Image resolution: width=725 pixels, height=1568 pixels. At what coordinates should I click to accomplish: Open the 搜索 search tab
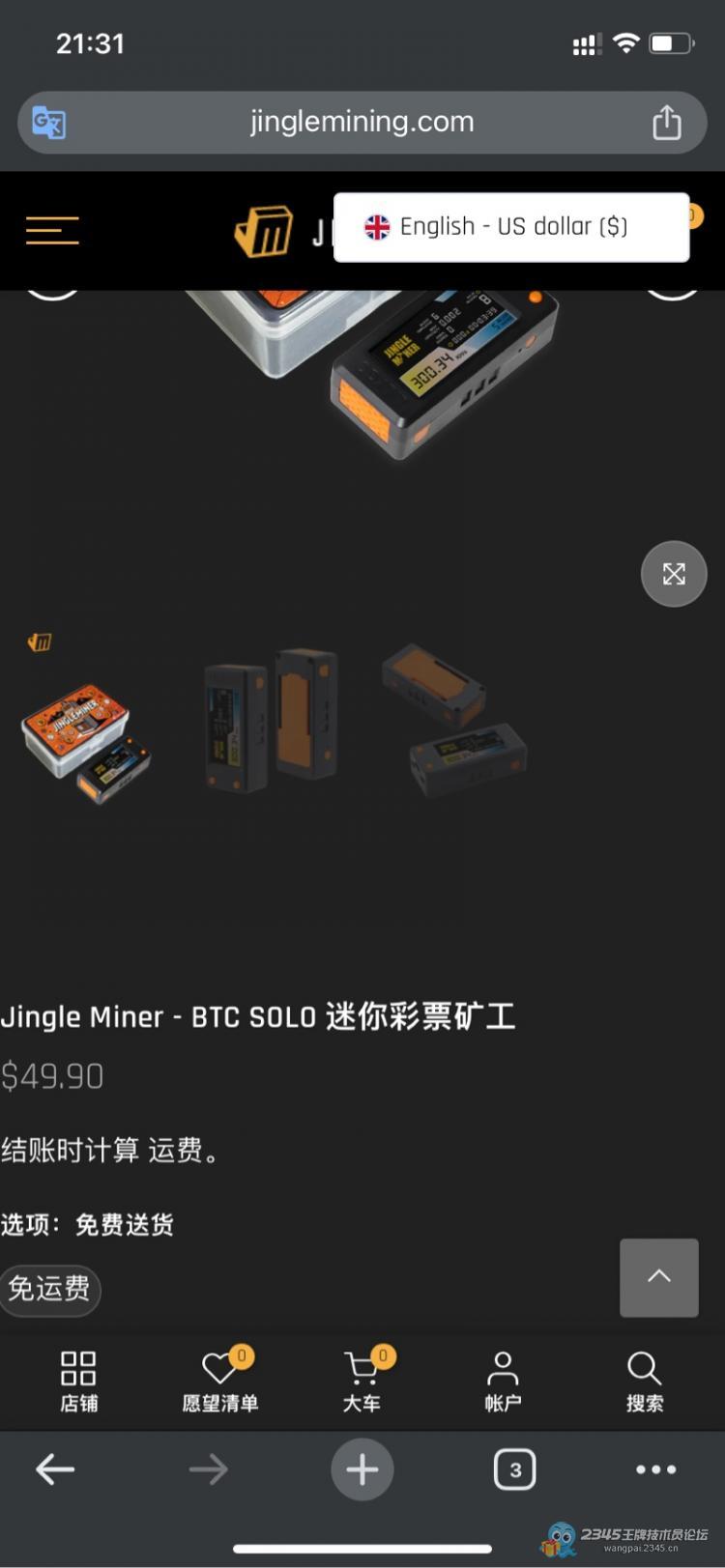[x=644, y=1382]
